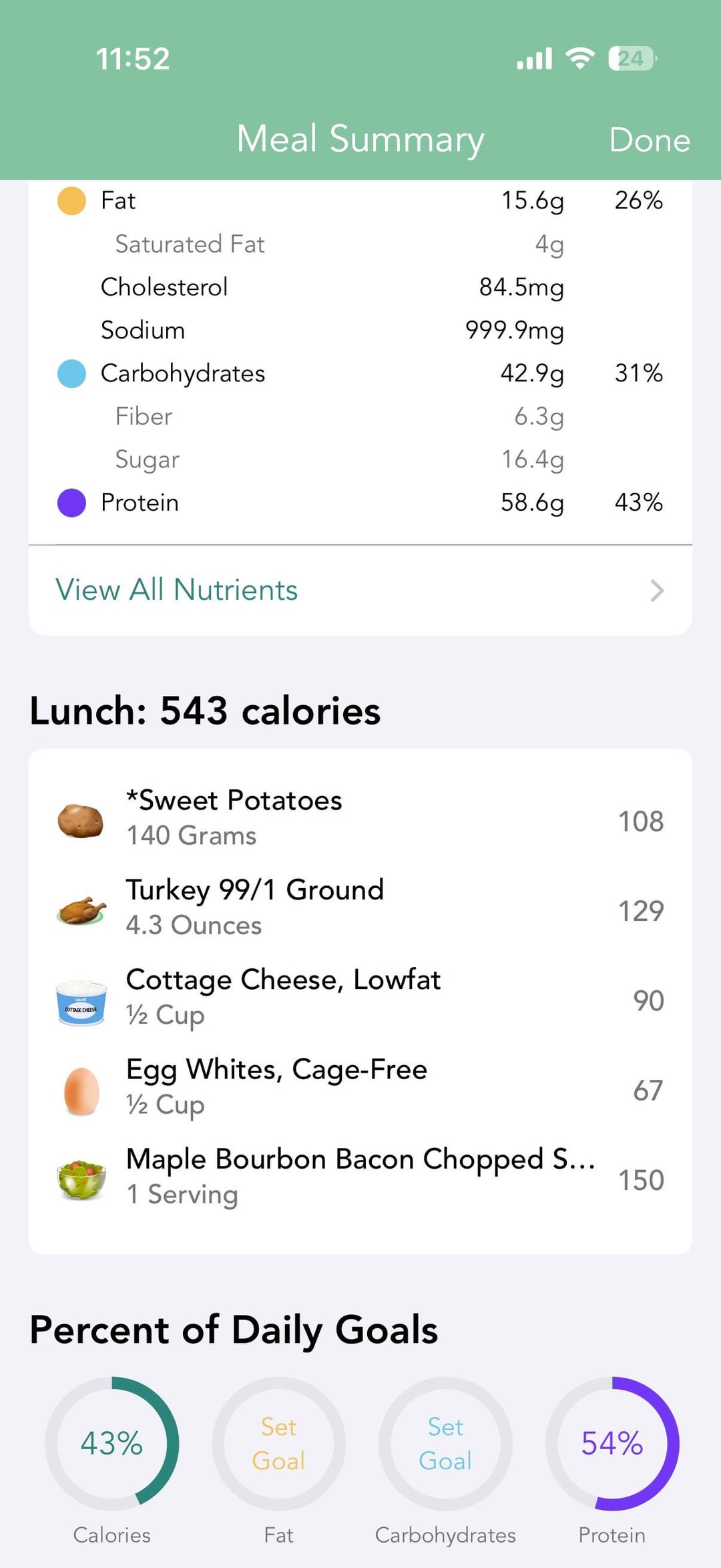Set a daily goal for Fat
The height and width of the screenshot is (1568, 721).
pos(278,1444)
